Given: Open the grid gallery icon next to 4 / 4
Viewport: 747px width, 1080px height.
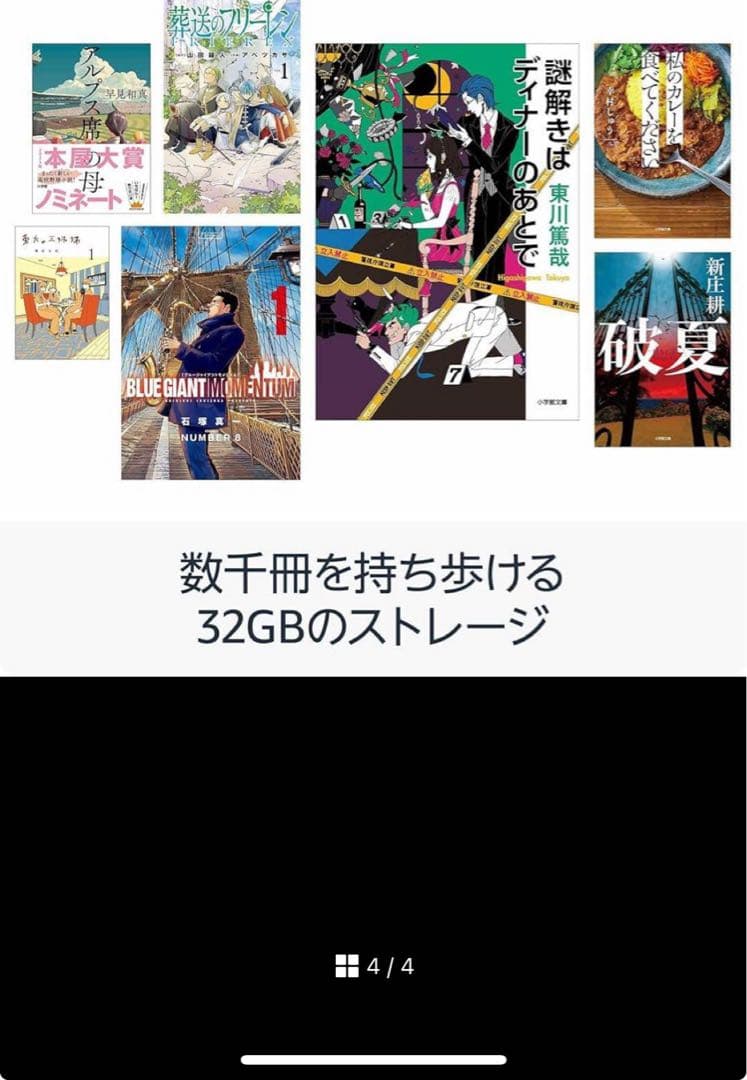Looking at the screenshot, I should [347, 966].
